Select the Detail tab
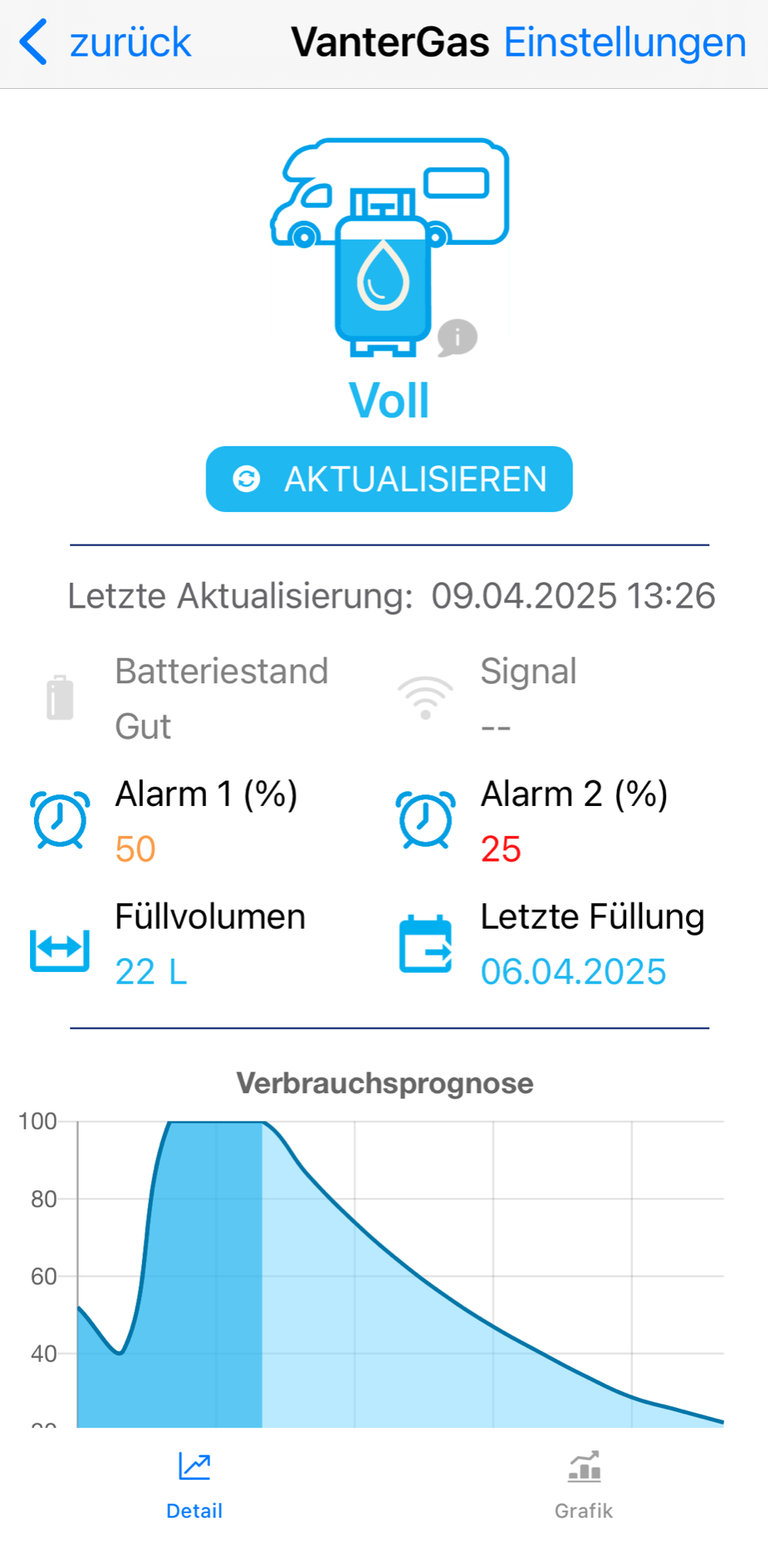This screenshot has width=768, height=1544. [195, 1484]
